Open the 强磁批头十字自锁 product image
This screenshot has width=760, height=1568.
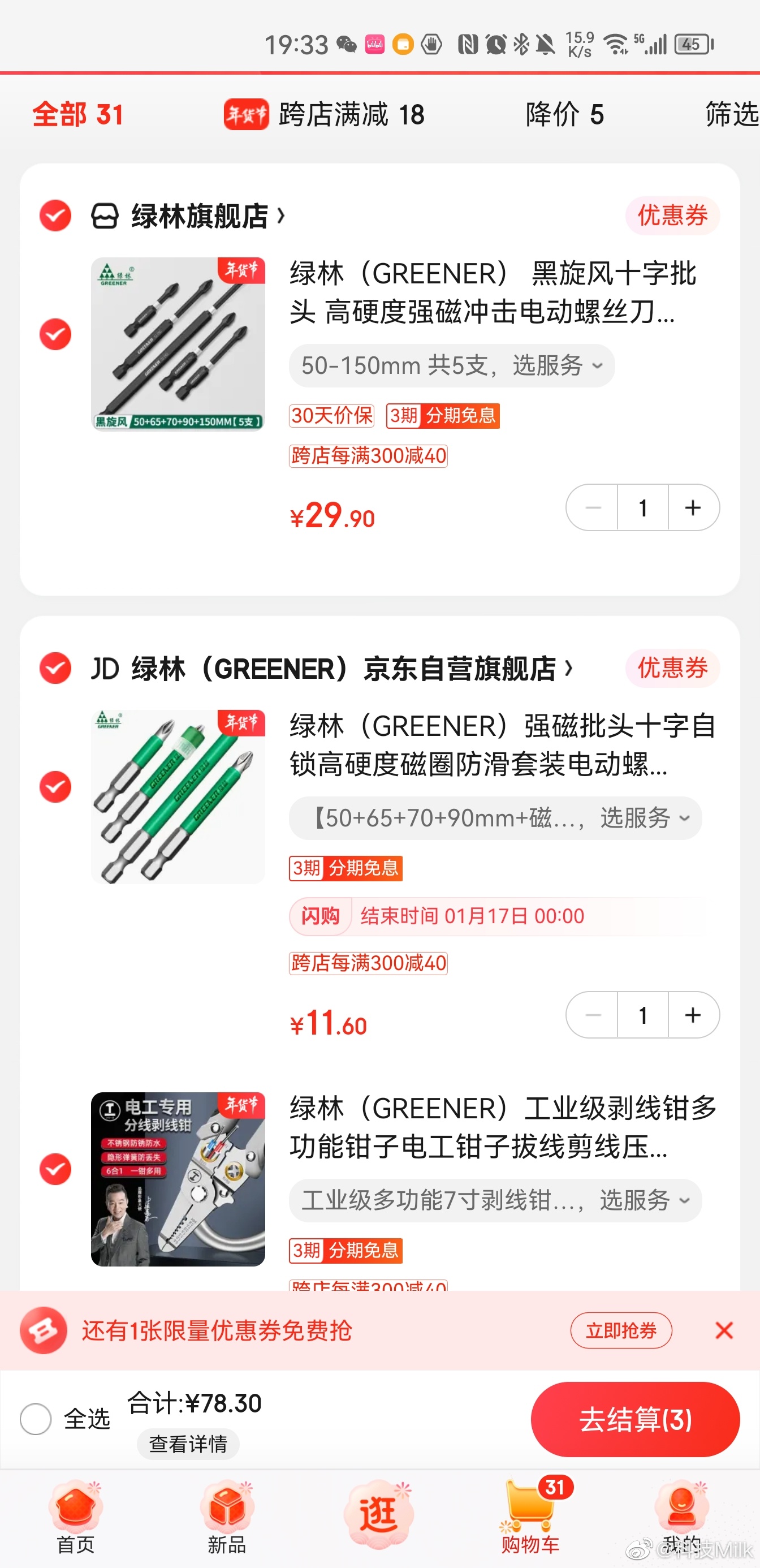[x=178, y=796]
